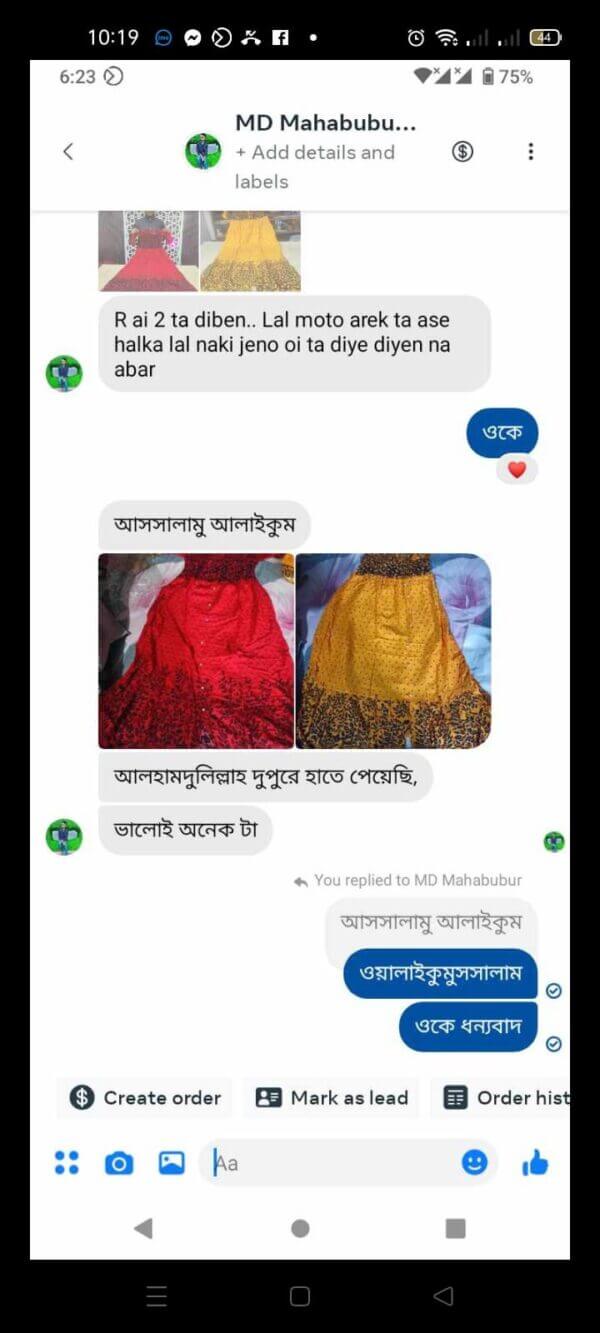Open the four-dot more actions menu
This screenshot has height=1333, width=600.
[67, 1162]
